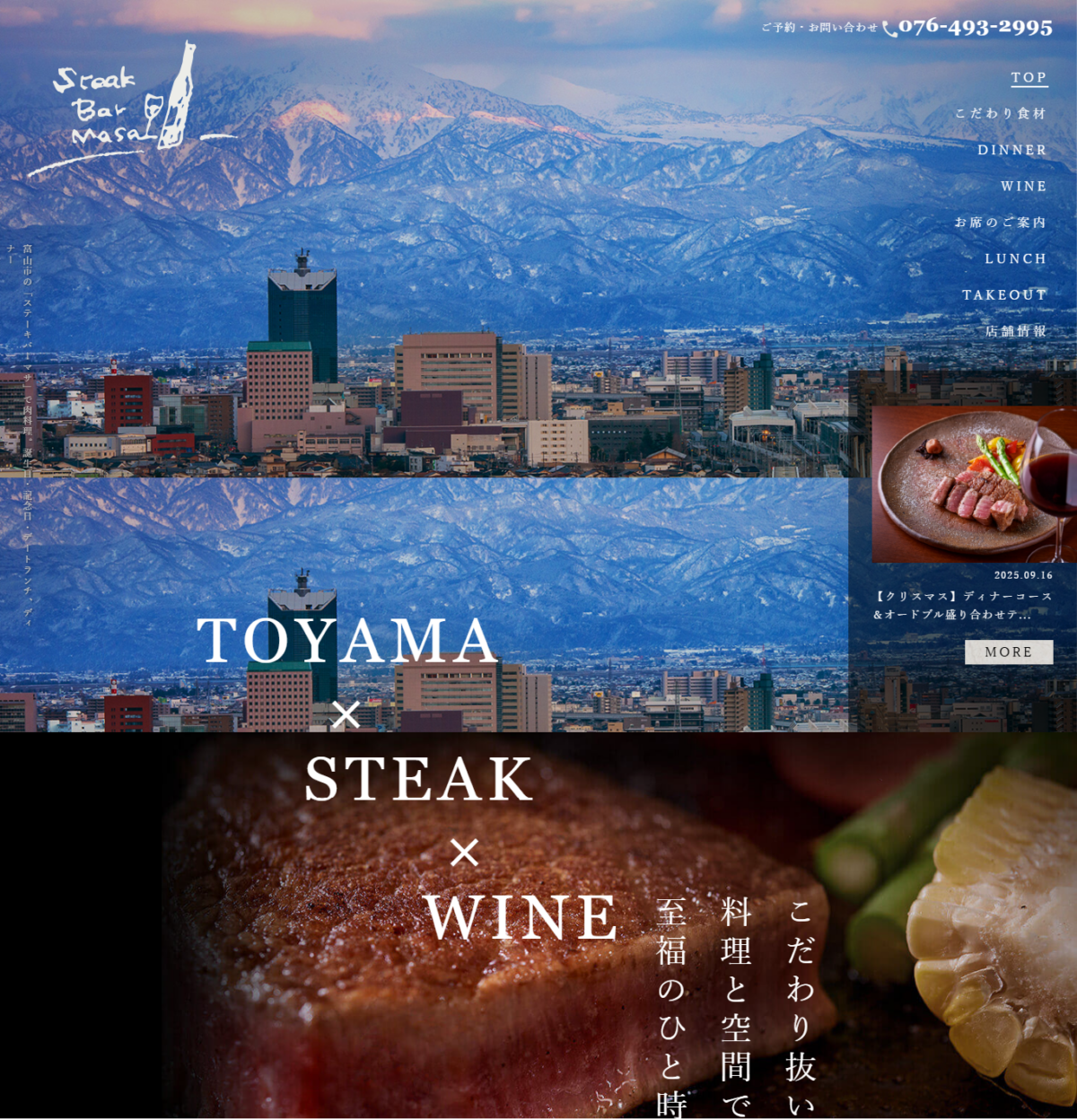Open the Christmas dinner course news photo
This screenshot has height=1120, width=1077.
pos(974,485)
